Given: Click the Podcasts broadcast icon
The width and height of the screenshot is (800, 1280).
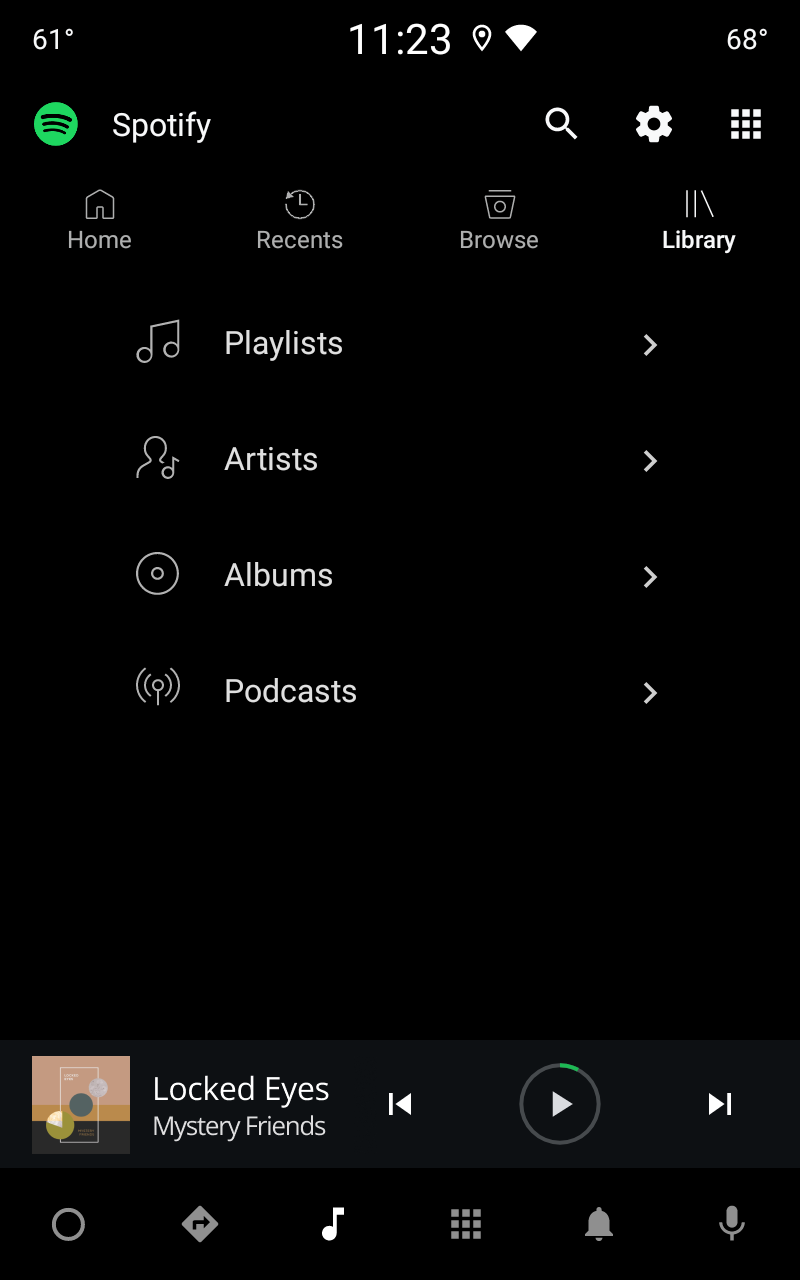Looking at the screenshot, I should tap(157, 687).
